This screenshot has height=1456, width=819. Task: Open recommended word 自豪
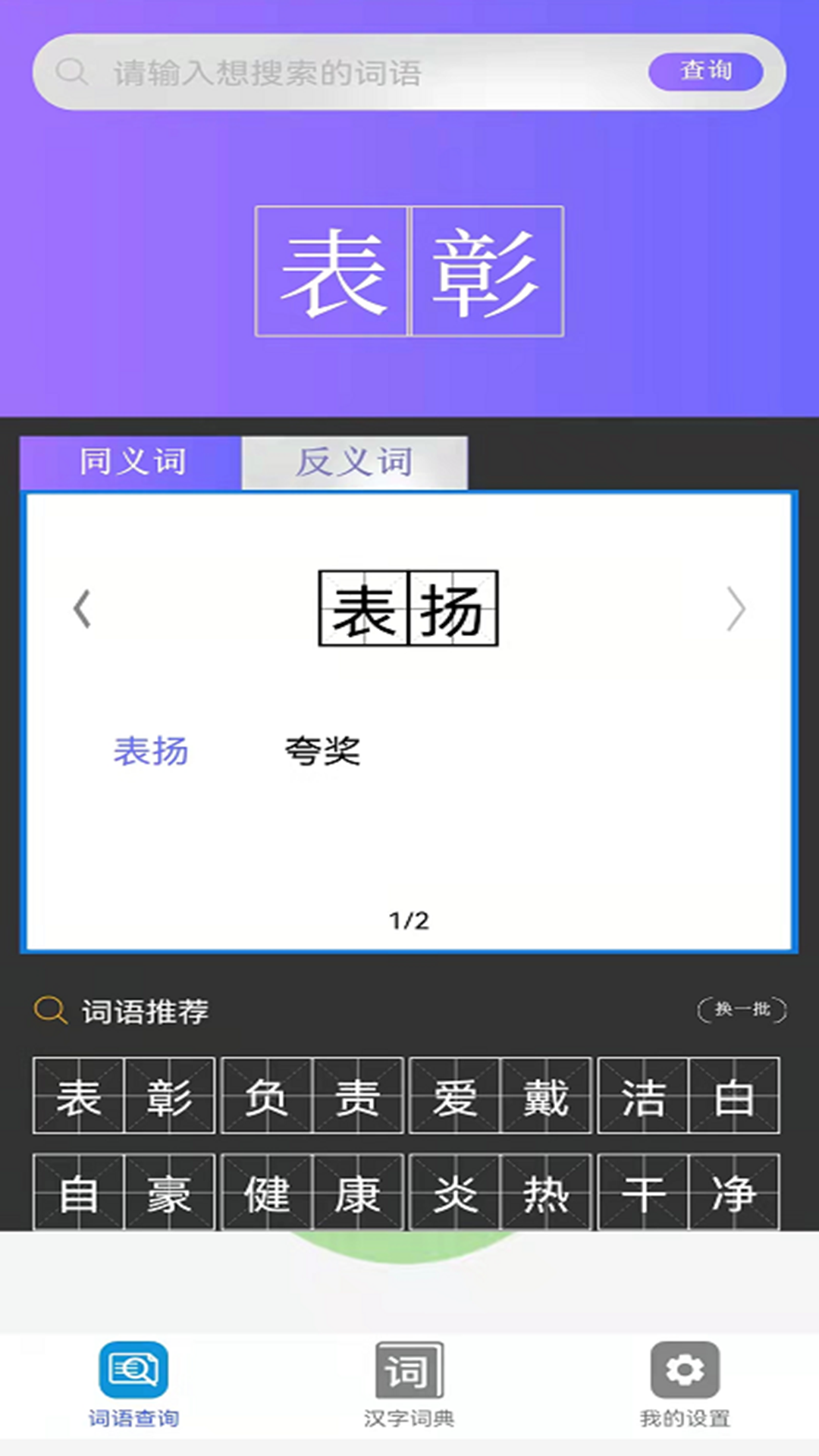click(x=124, y=1191)
